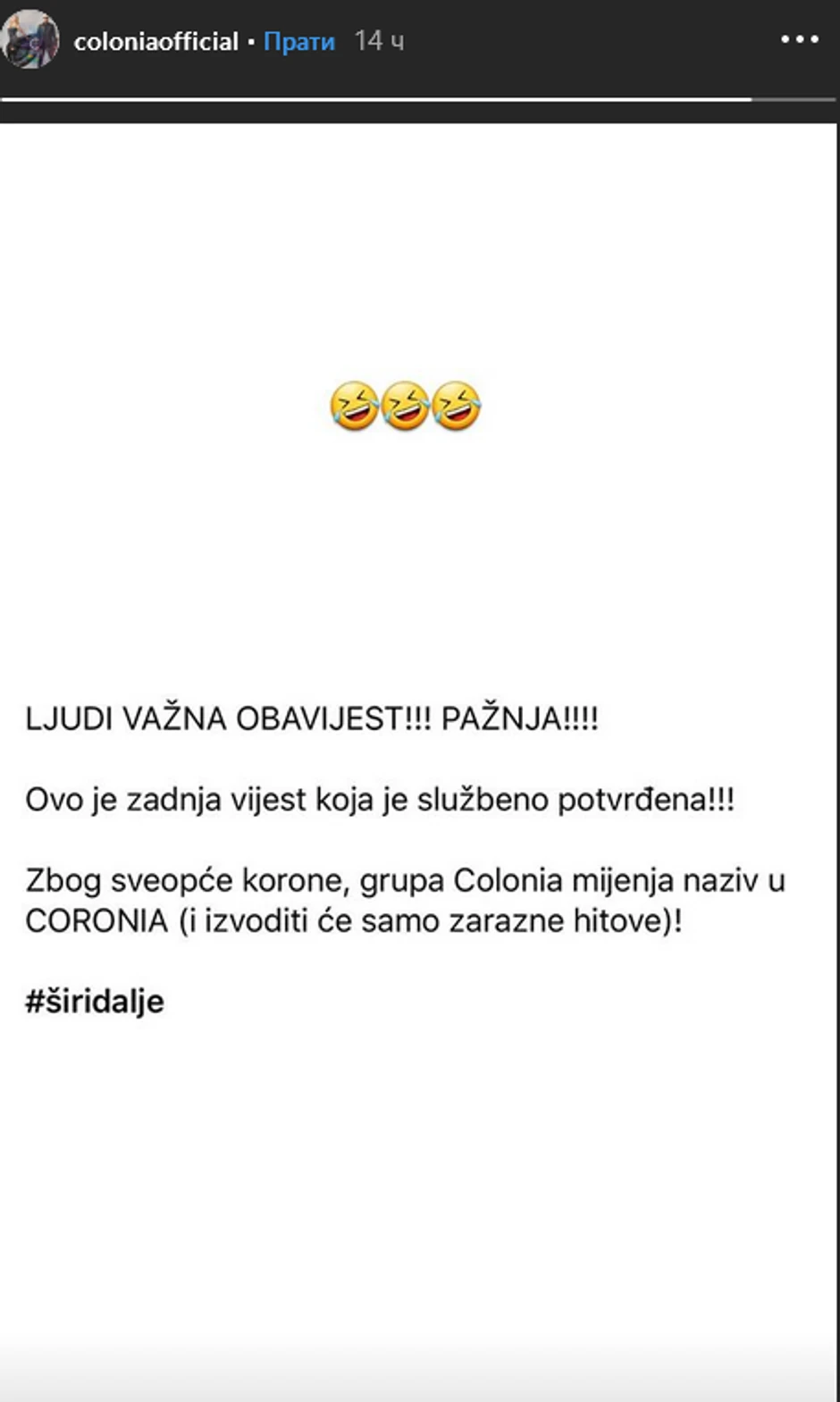Follow coloniaofficial via Прати
The image size is (840, 1402).
298,41
